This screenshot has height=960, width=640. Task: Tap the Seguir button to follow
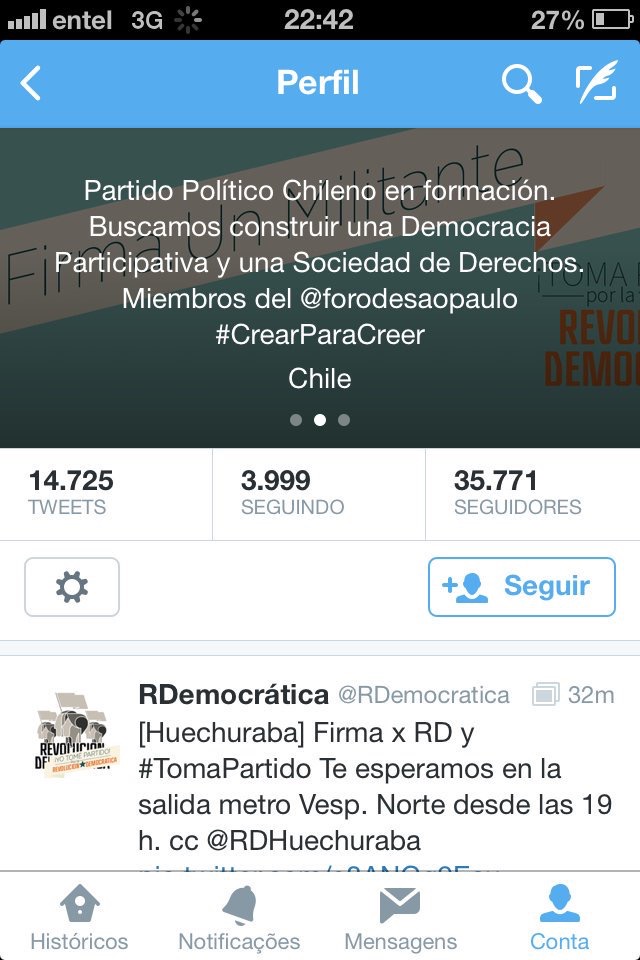coord(521,586)
